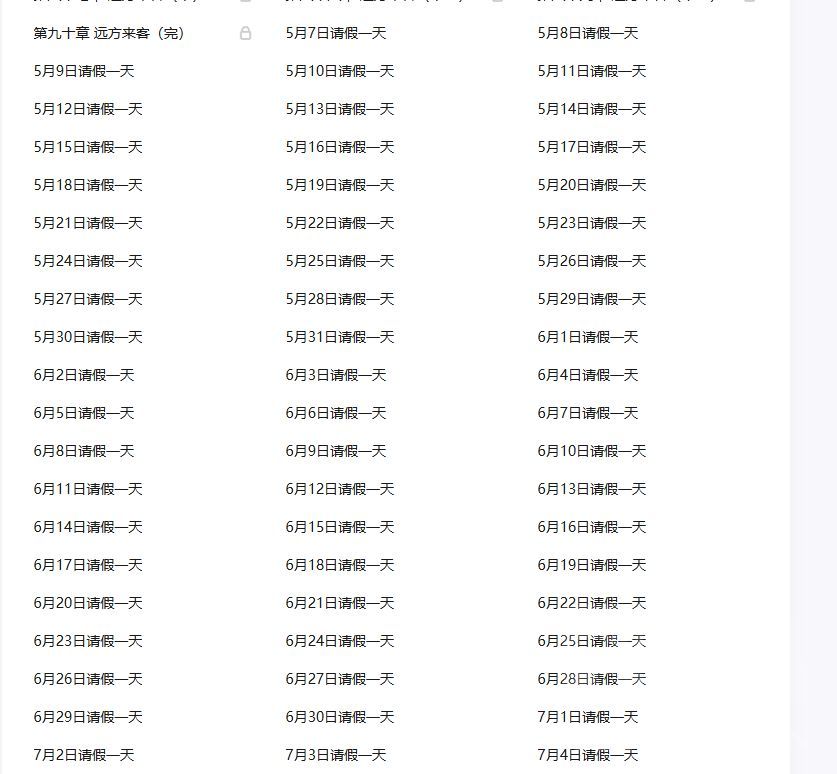Open the 5月7日请假一天 entry

click(335, 33)
